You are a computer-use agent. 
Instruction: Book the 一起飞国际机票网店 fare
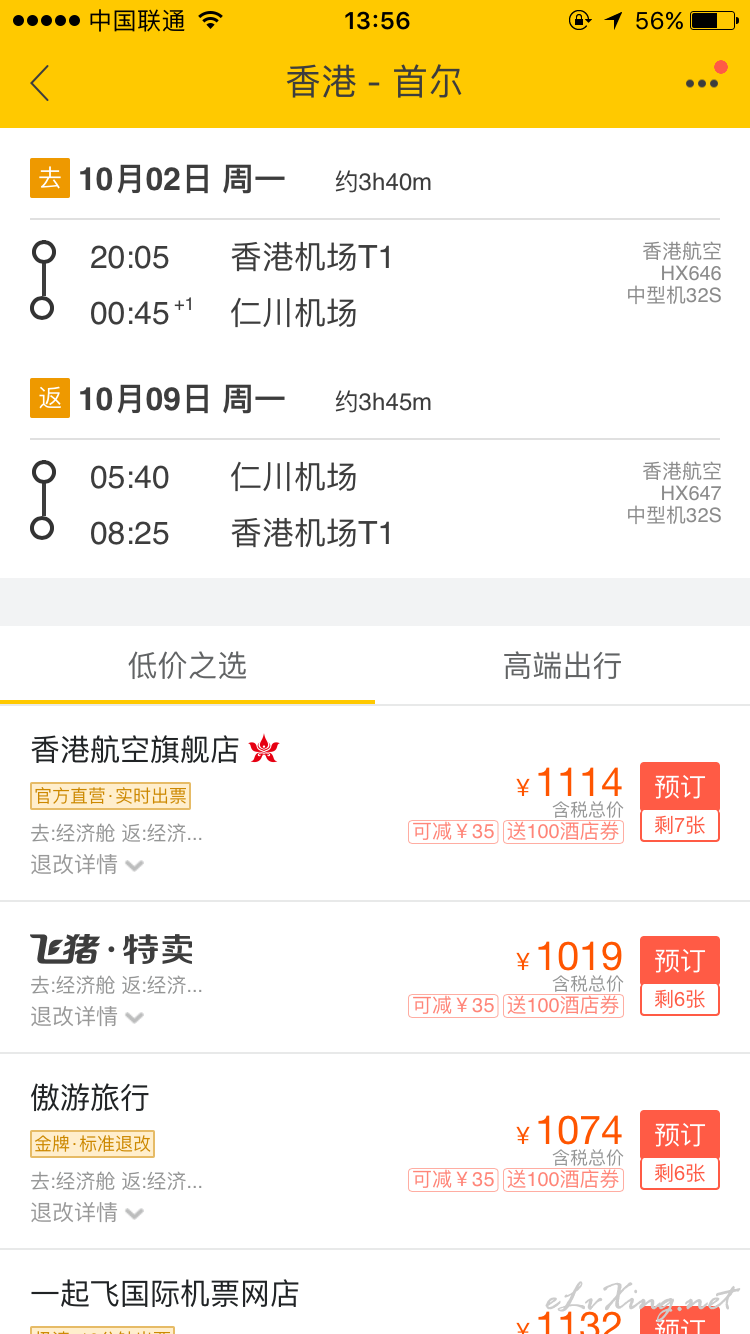(680, 1320)
